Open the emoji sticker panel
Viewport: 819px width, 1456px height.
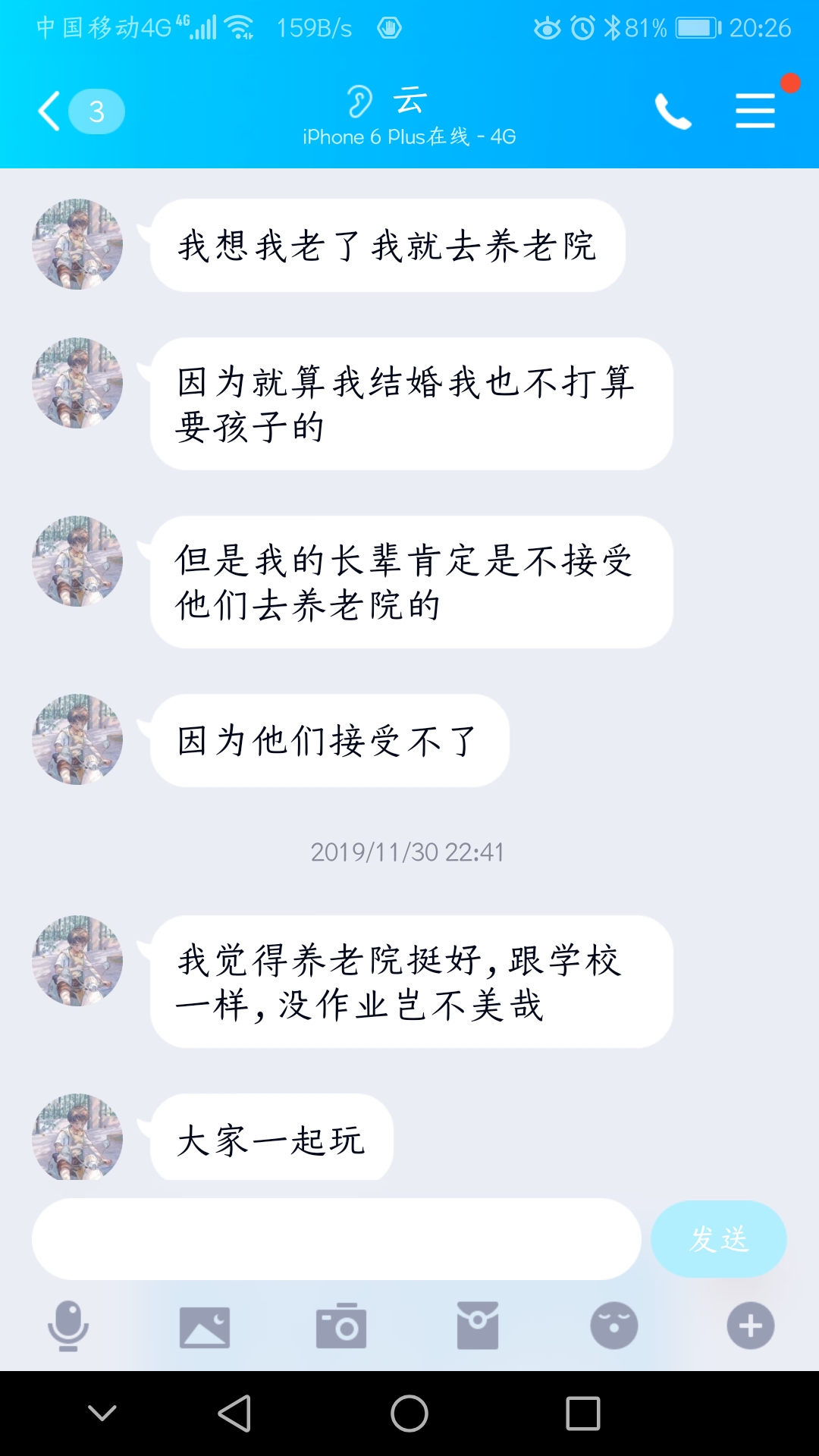[614, 1326]
